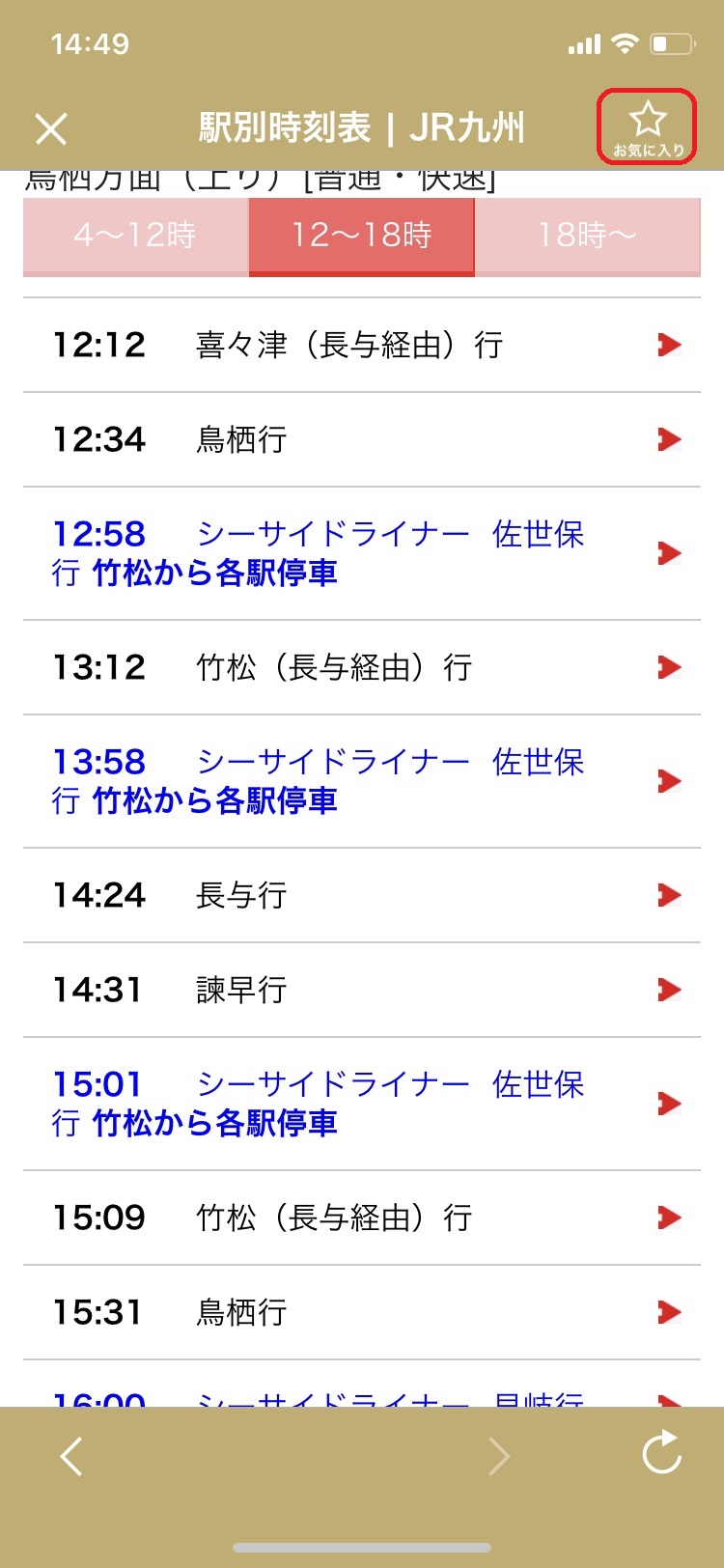Switch to the 4〜12時 tab
Image resolution: width=724 pixels, height=1568 pixels.
click(x=135, y=236)
